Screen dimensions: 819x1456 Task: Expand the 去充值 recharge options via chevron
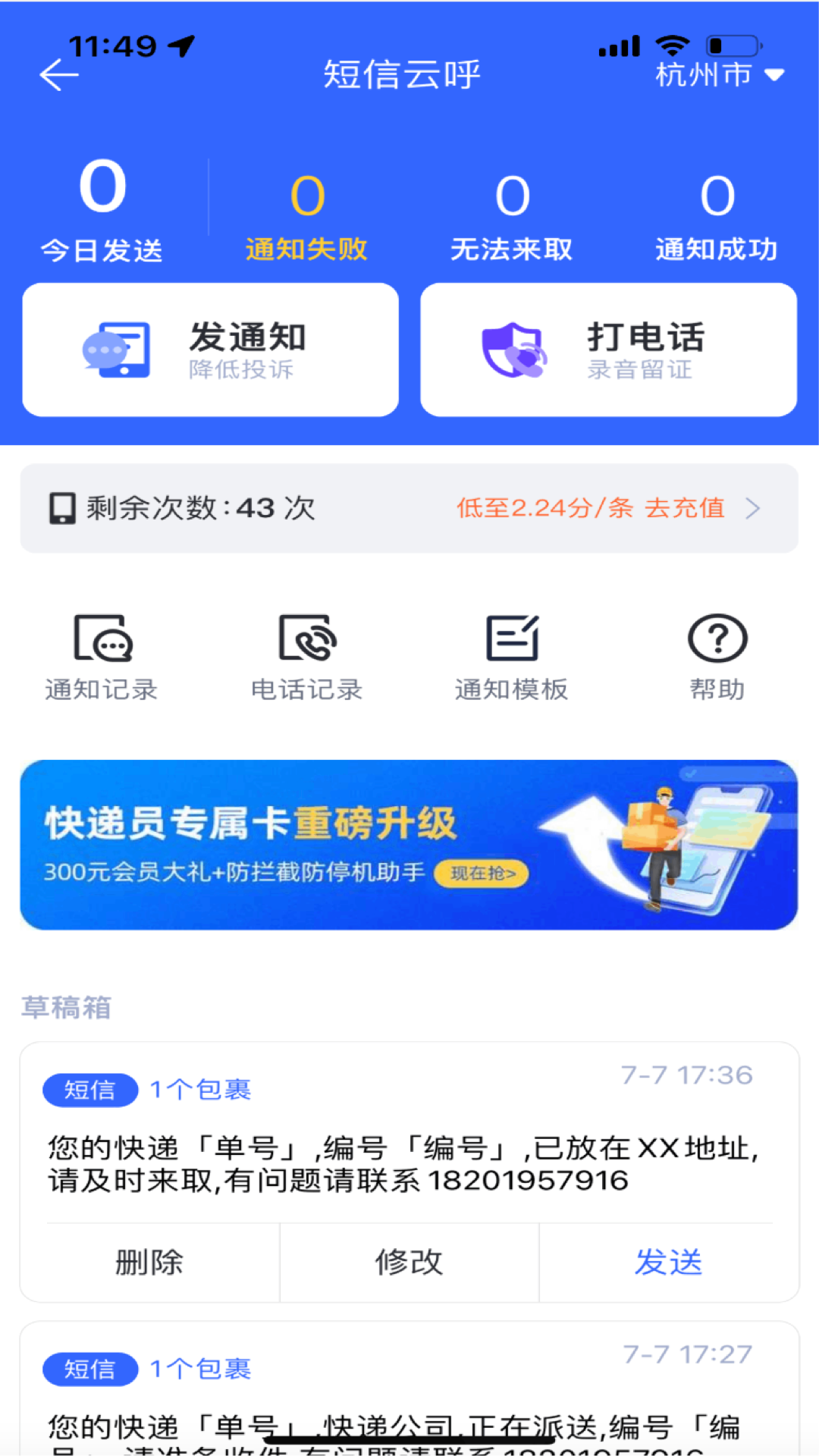753,509
